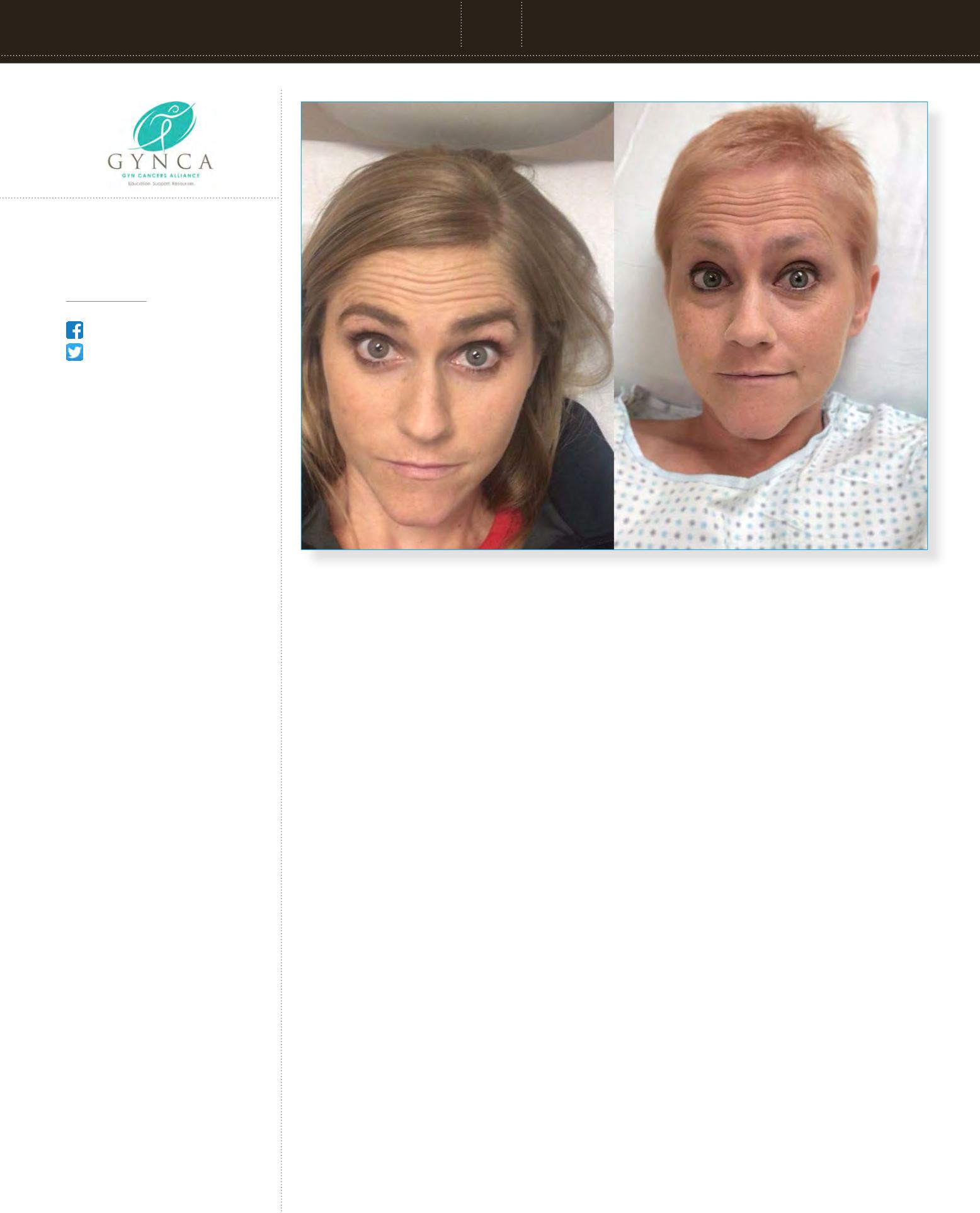Open Twitter via the blue bird icon

click(75, 353)
